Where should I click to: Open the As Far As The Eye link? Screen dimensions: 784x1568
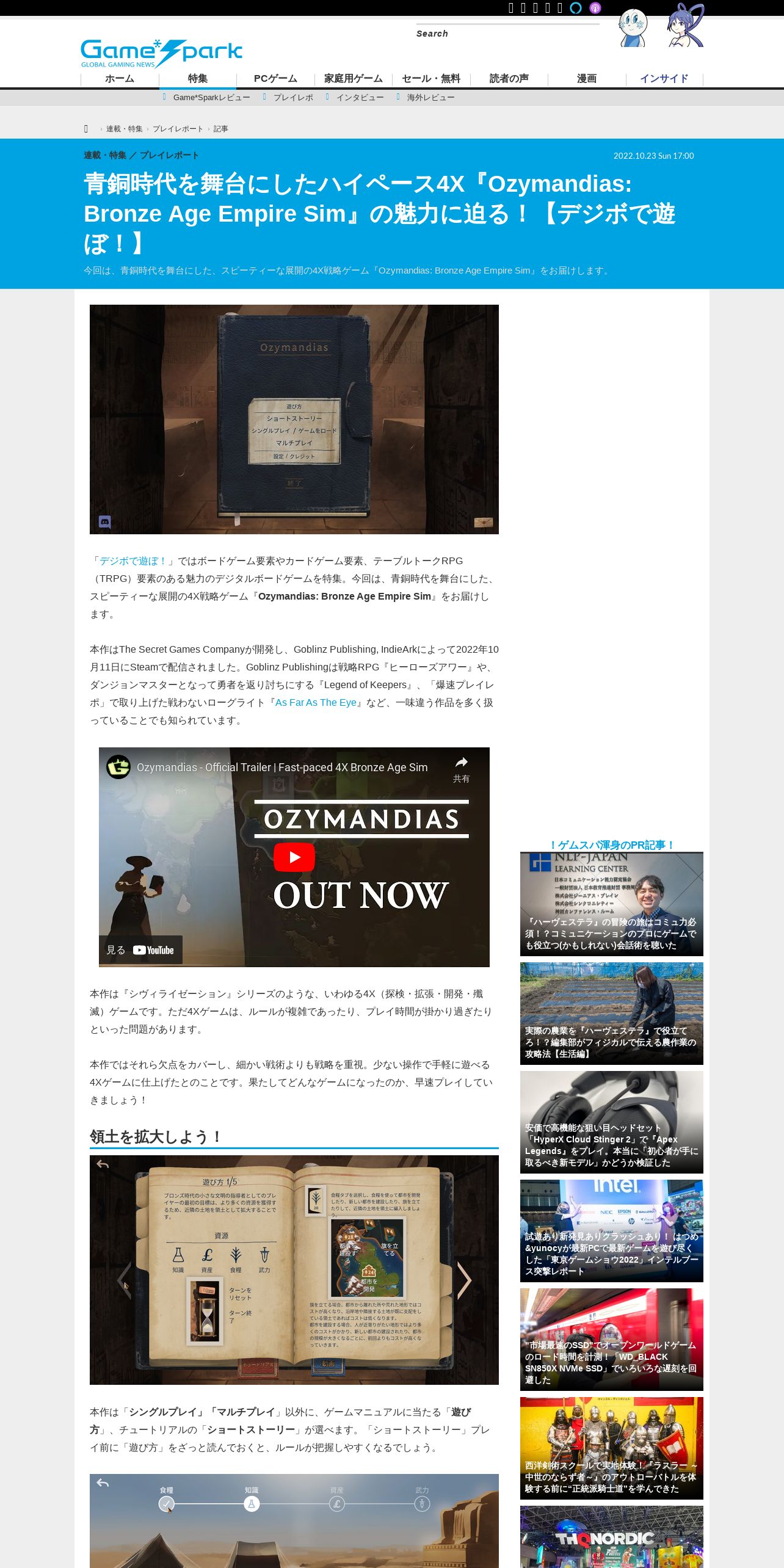point(316,703)
